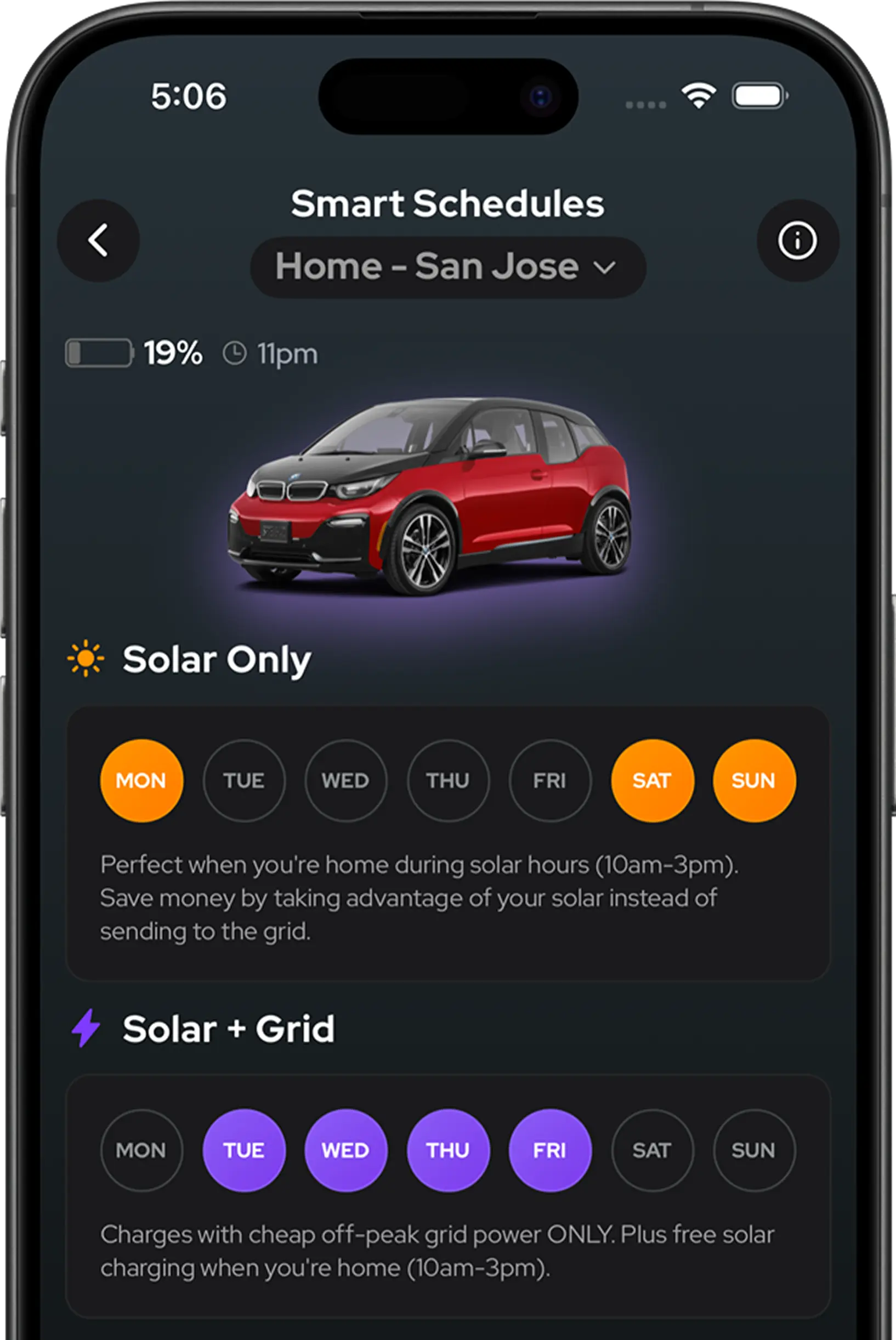Disable THU in Solar + Grid schedule
896x1340 pixels.
(448, 1150)
